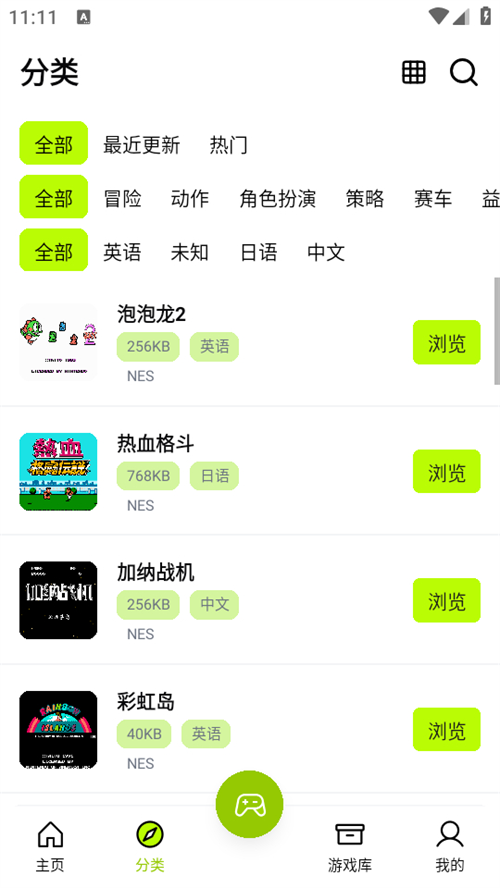Filter games by 冒险 genre
This screenshot has width=500, height=888.
coord(122,199)
